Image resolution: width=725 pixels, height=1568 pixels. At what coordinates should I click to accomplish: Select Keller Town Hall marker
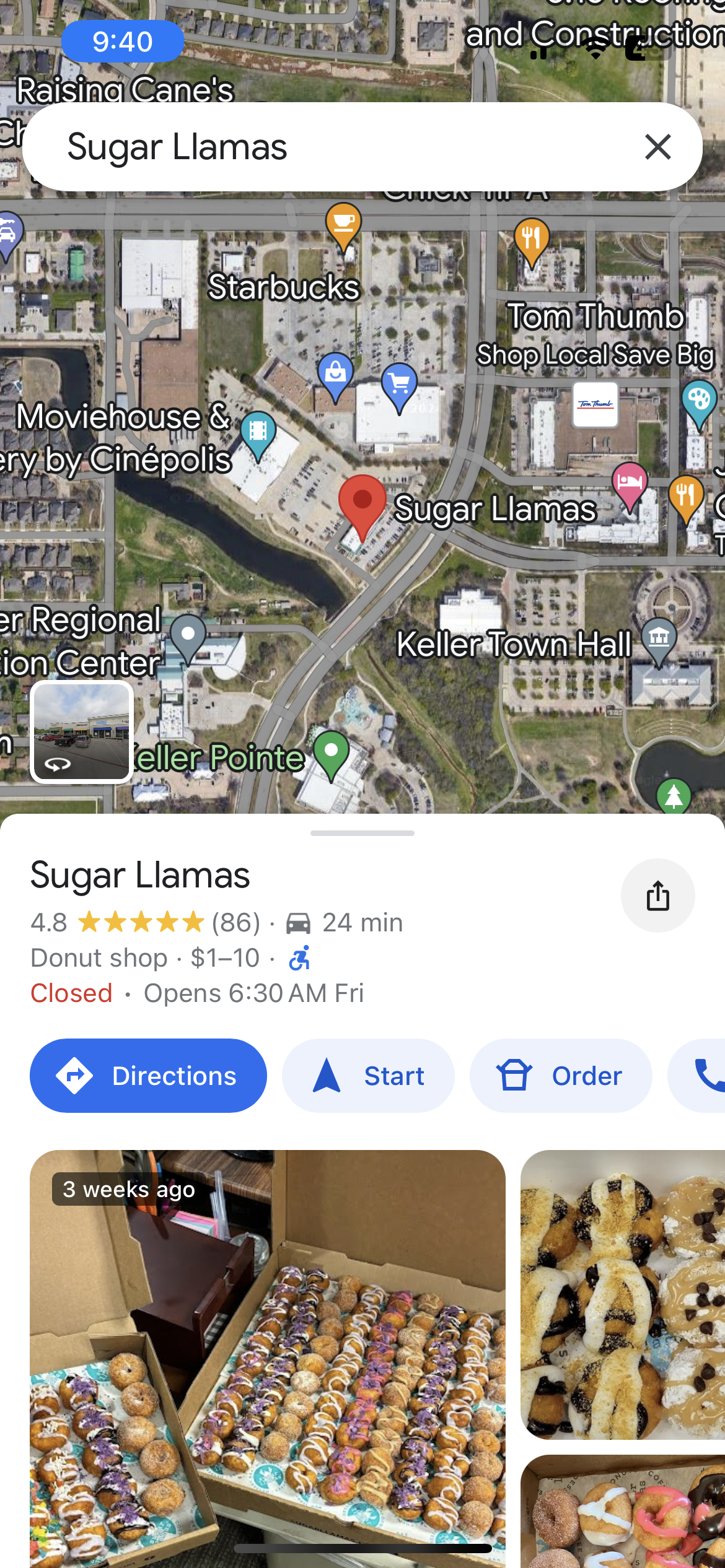click(x=659, y=639)
